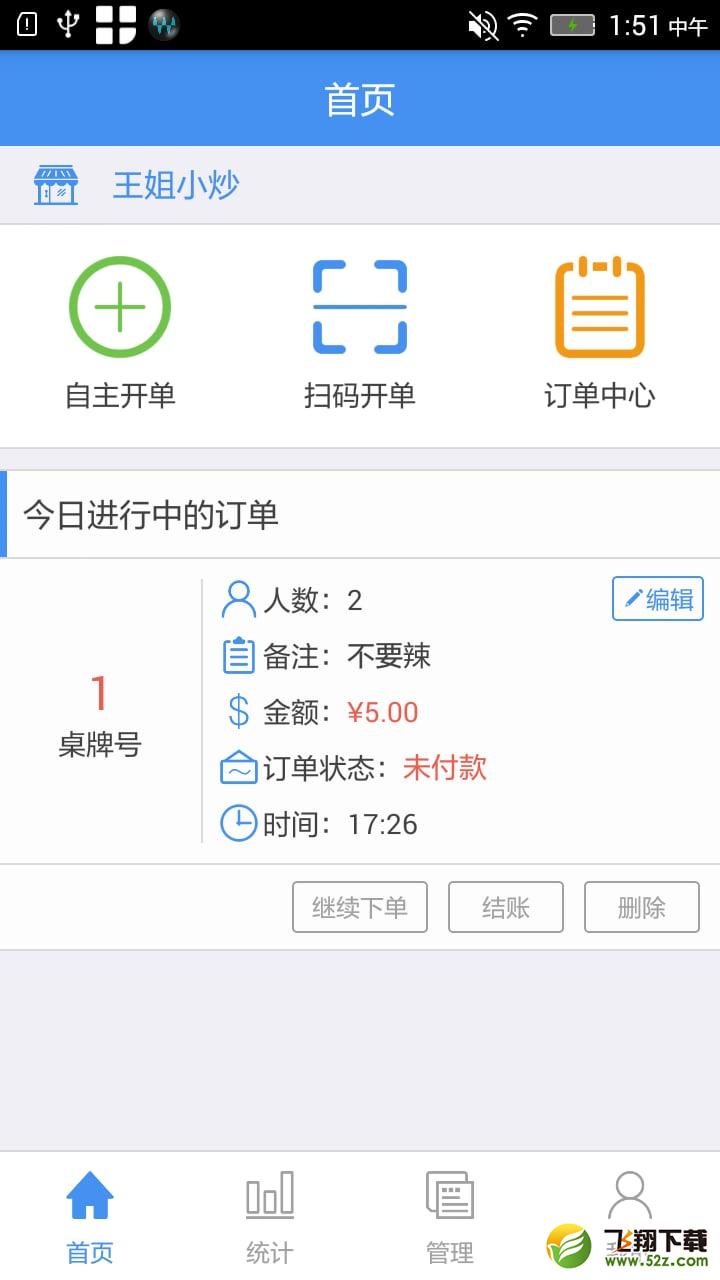The height and width of the screenshot is (1280, 720).
Task: Tap the 编辑 edit button on the order
Action: 658,599
